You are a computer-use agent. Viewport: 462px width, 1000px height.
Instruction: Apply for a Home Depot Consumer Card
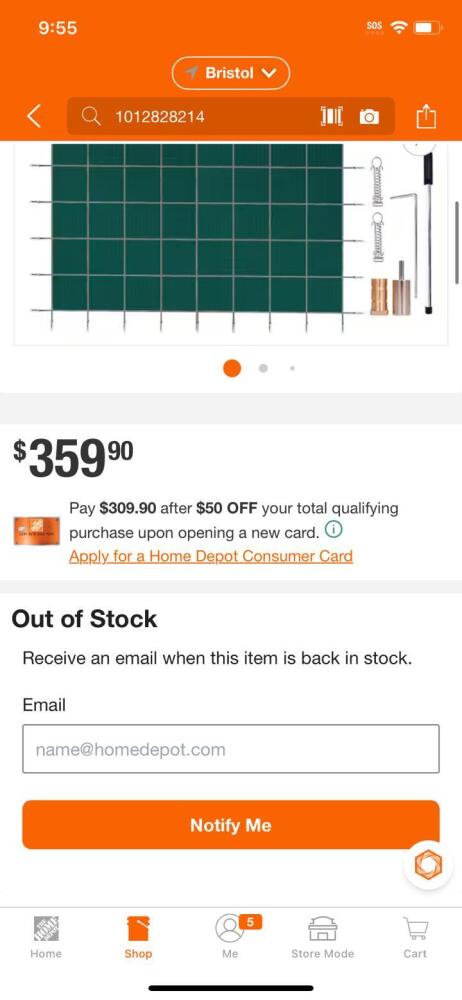pos(211,556)
